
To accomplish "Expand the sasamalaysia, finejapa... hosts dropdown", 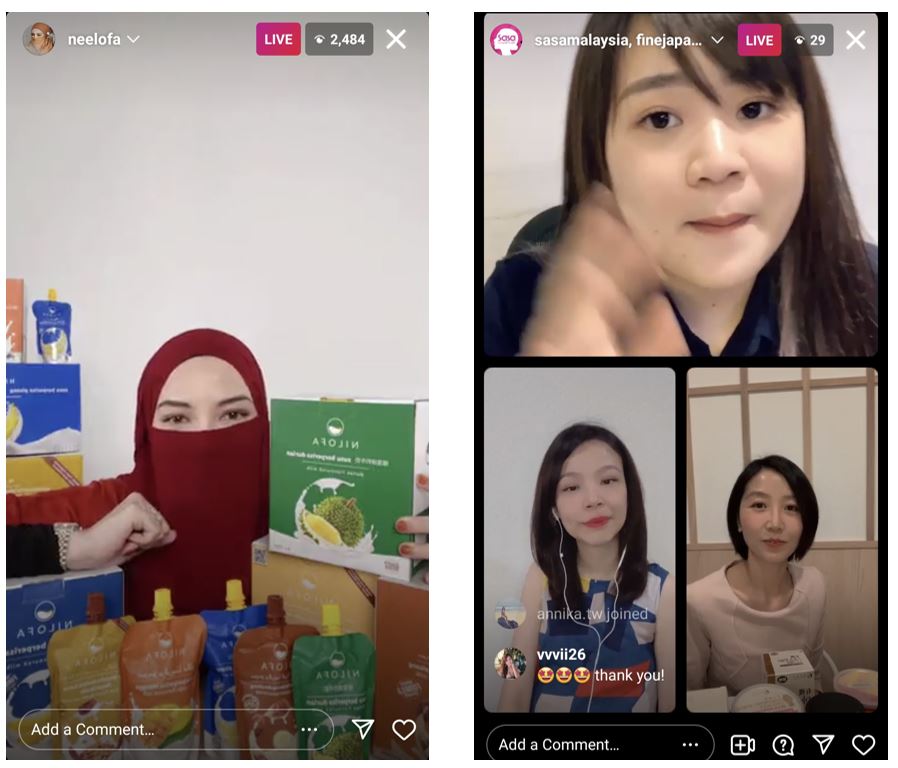I will 716,41.
